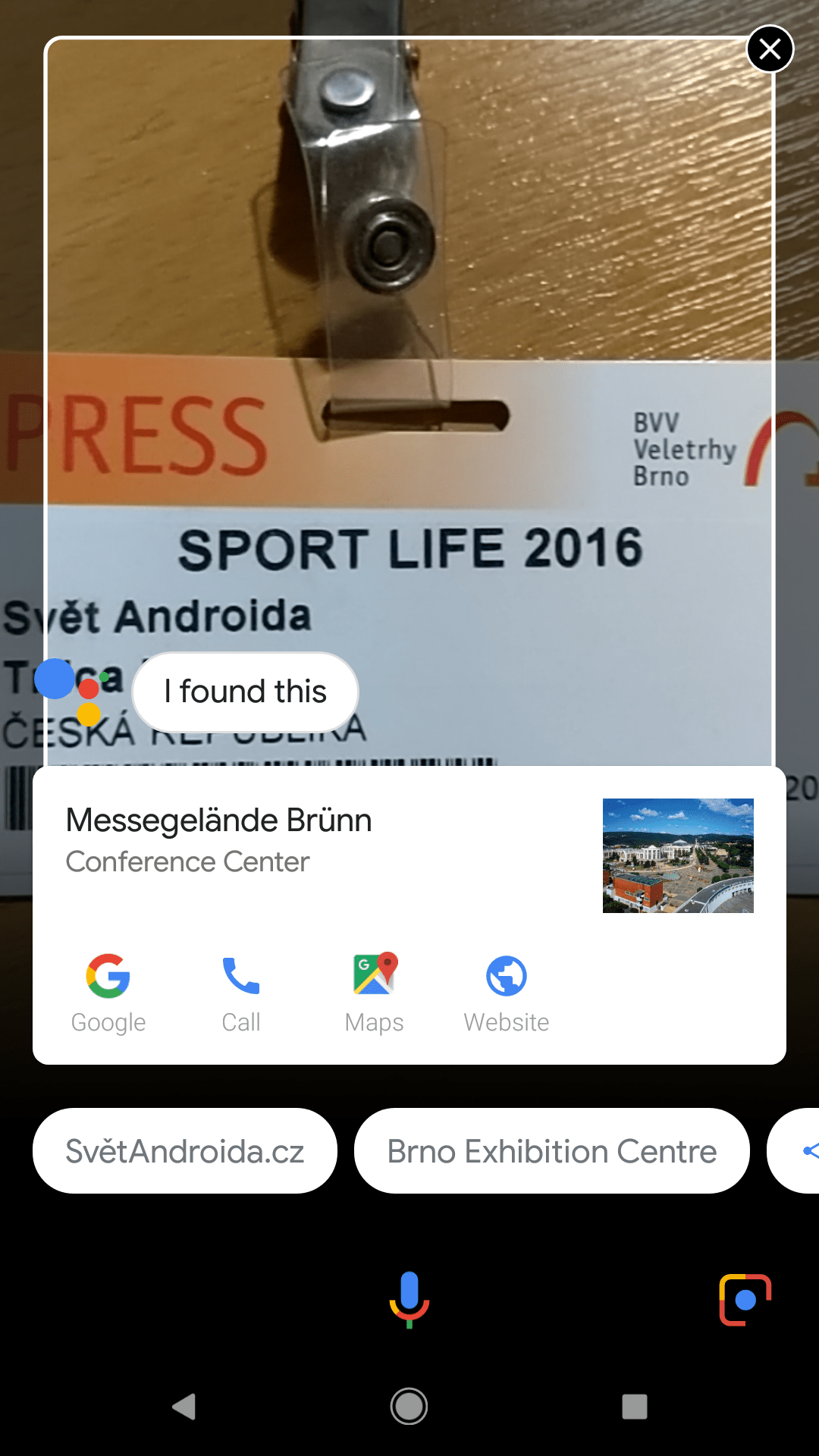
Task: Visit the conference center Website
Action: [507, 993]
